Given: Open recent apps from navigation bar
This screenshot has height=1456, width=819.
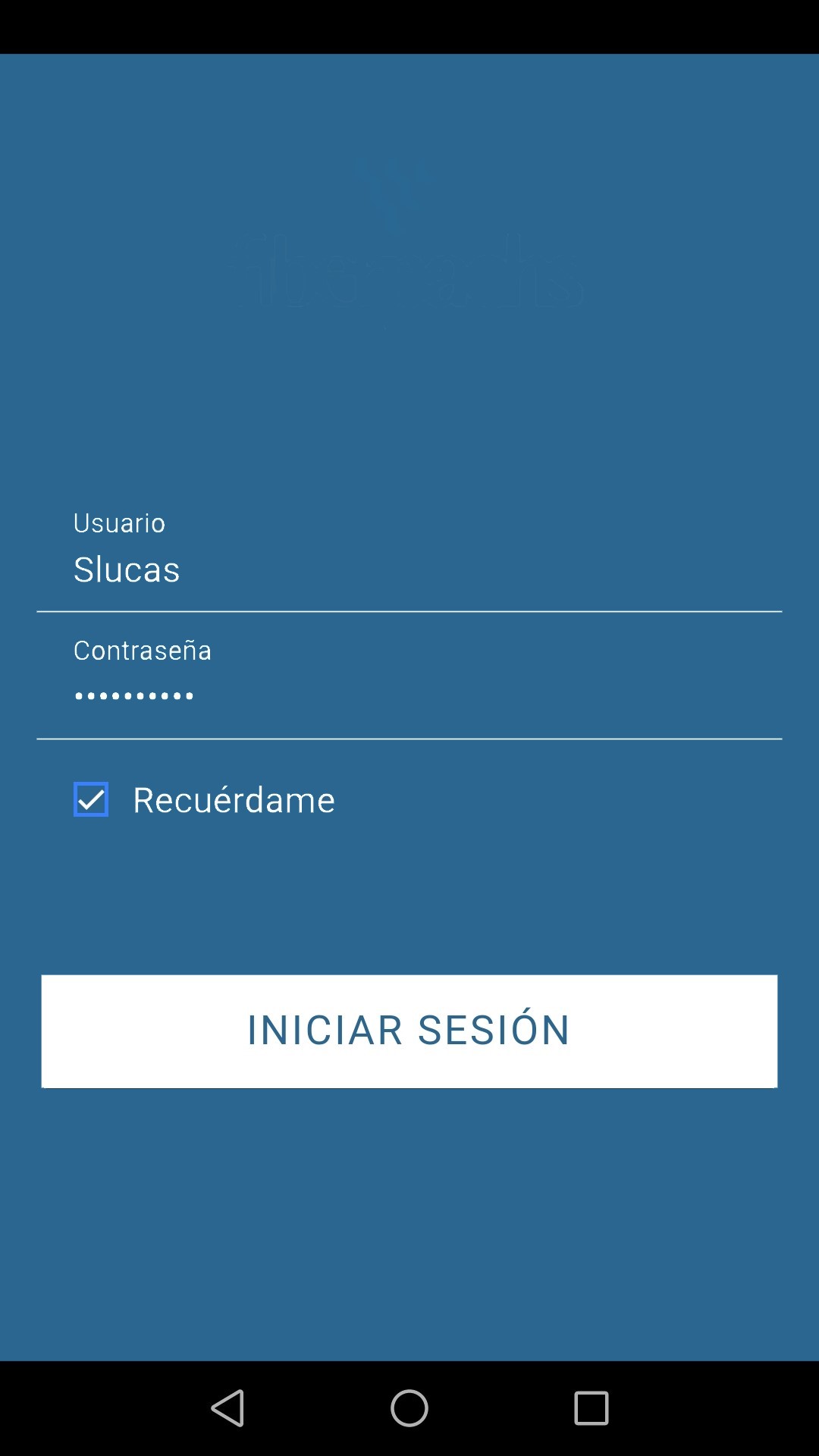Looking at the screenshot, I should [591, 1408].
